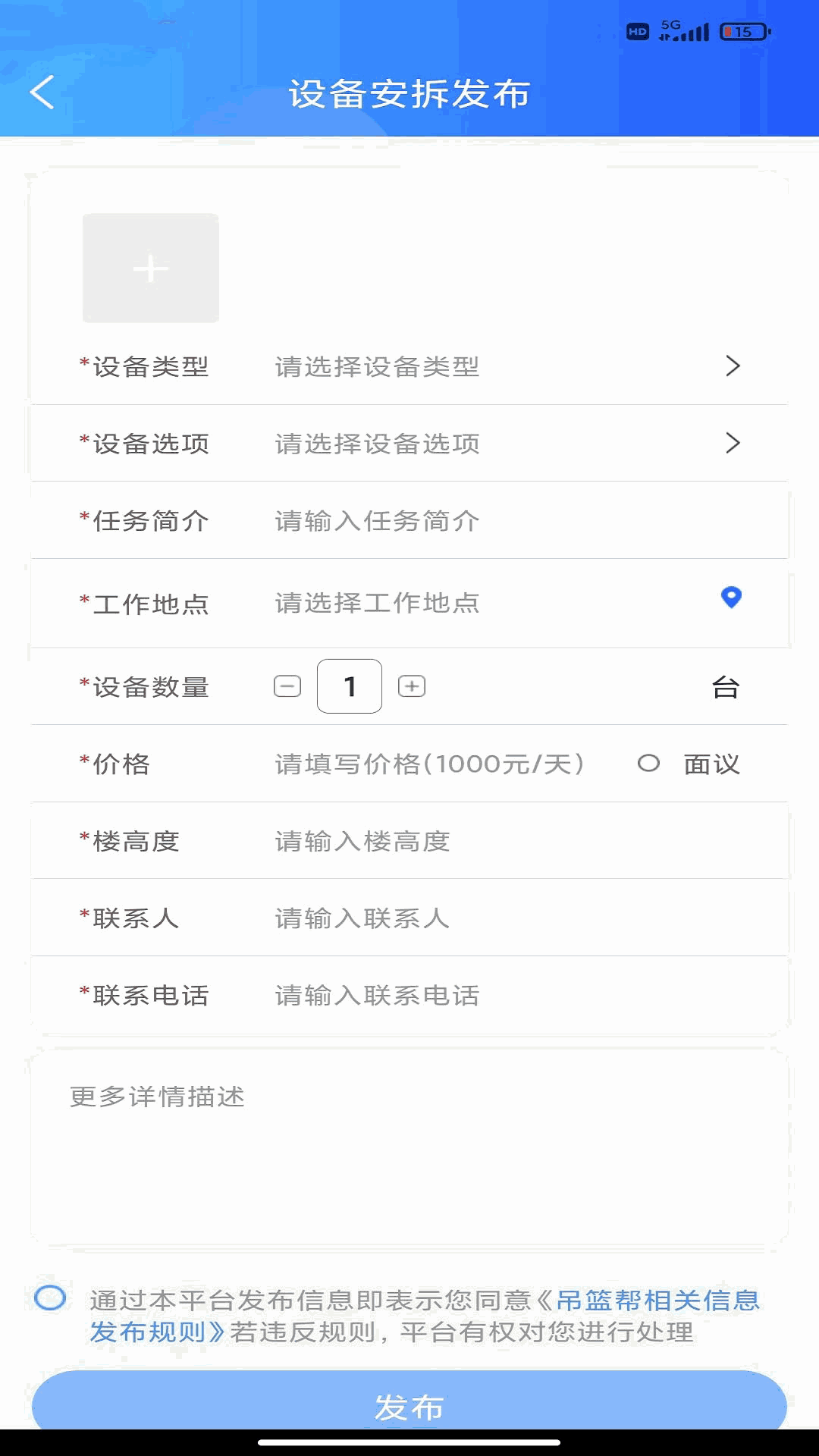Increase 设备数量 with the plus button
This screenshot has height=1456, width=819.
[x=412, y=686]
